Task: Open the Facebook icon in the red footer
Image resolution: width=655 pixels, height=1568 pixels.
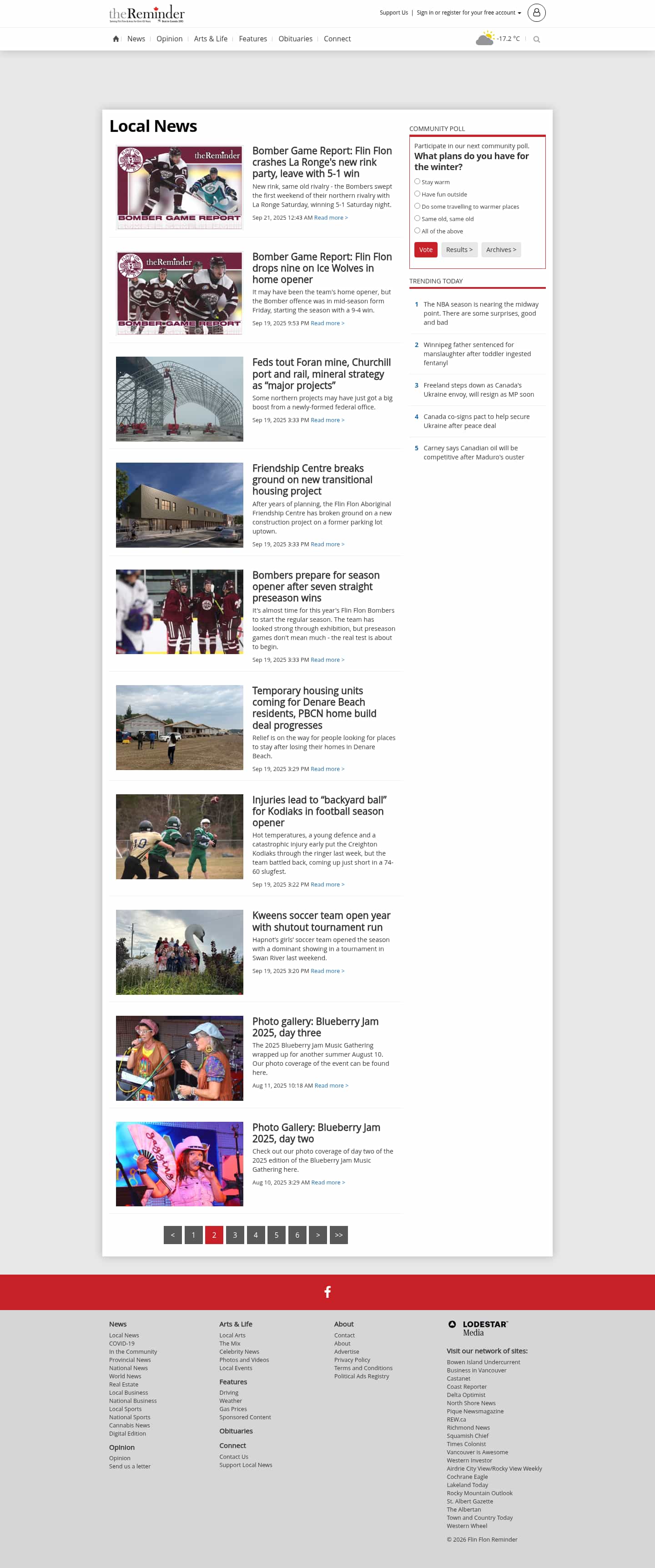Action: (x=327, y=1291)
